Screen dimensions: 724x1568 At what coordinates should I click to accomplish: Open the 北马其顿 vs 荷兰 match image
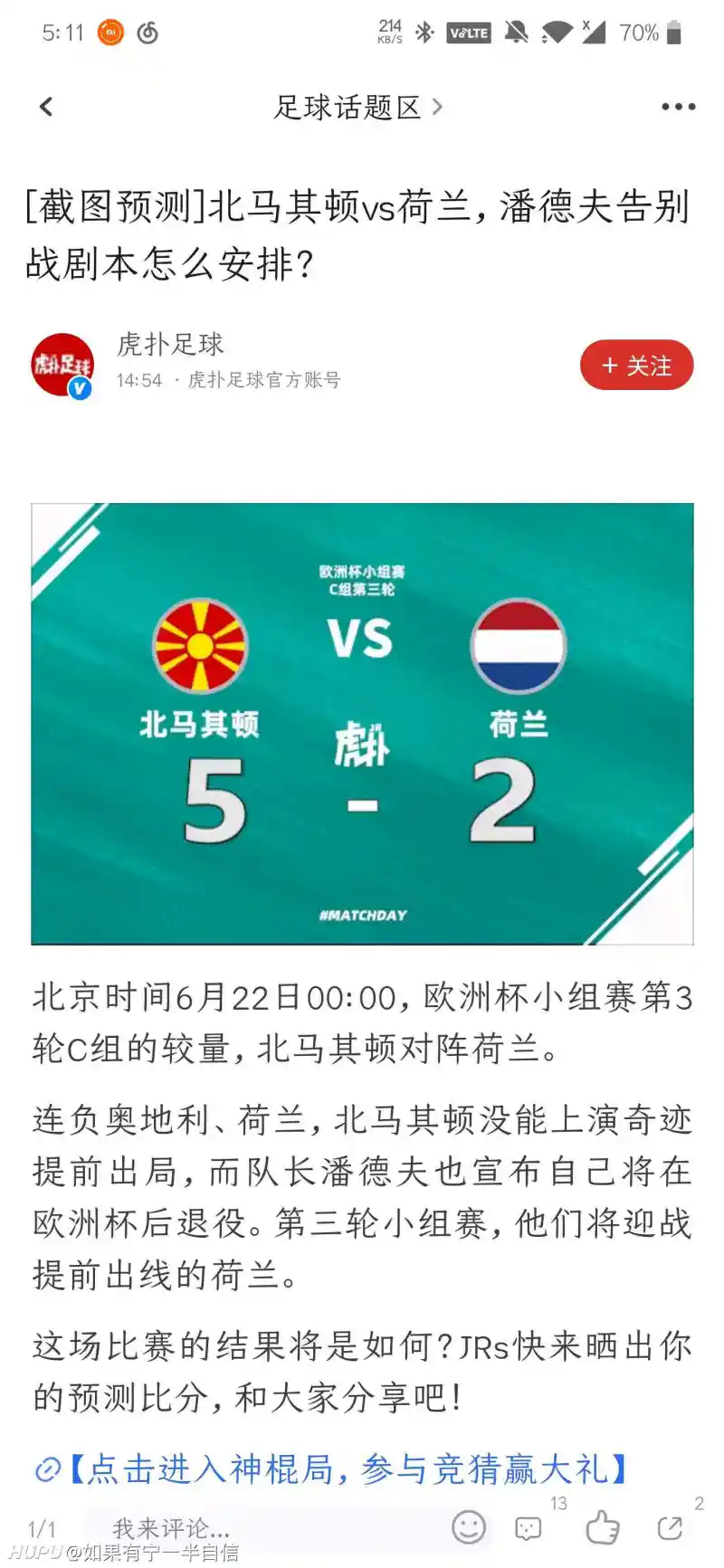point(362,723)
